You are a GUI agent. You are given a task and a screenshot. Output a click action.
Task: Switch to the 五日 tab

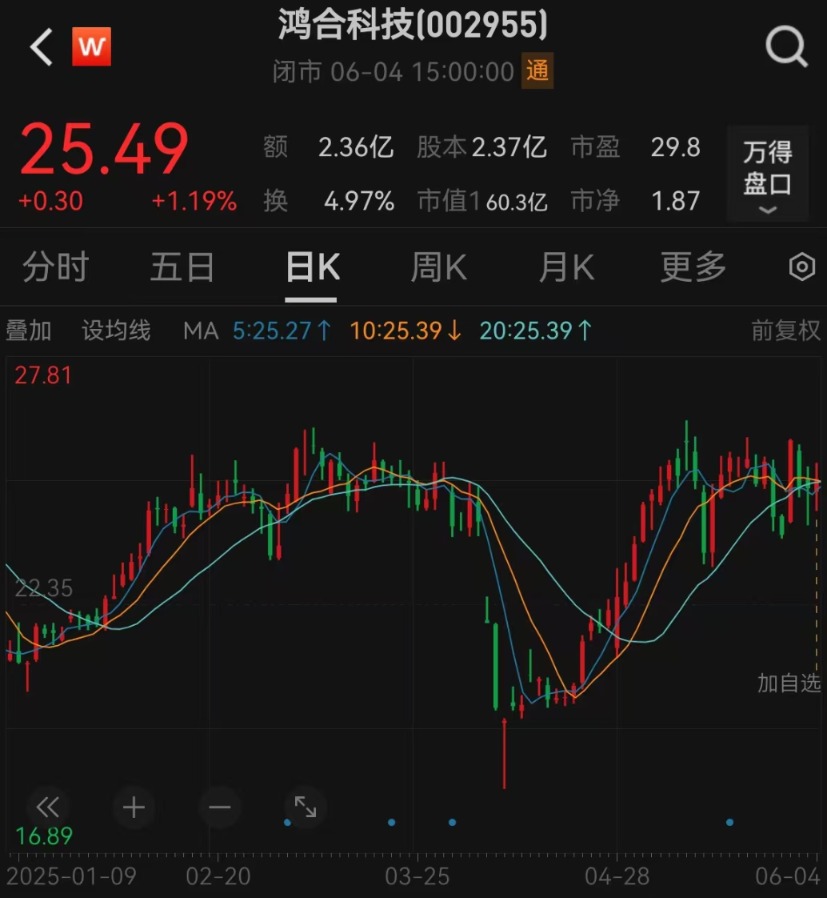click(182, 268)
